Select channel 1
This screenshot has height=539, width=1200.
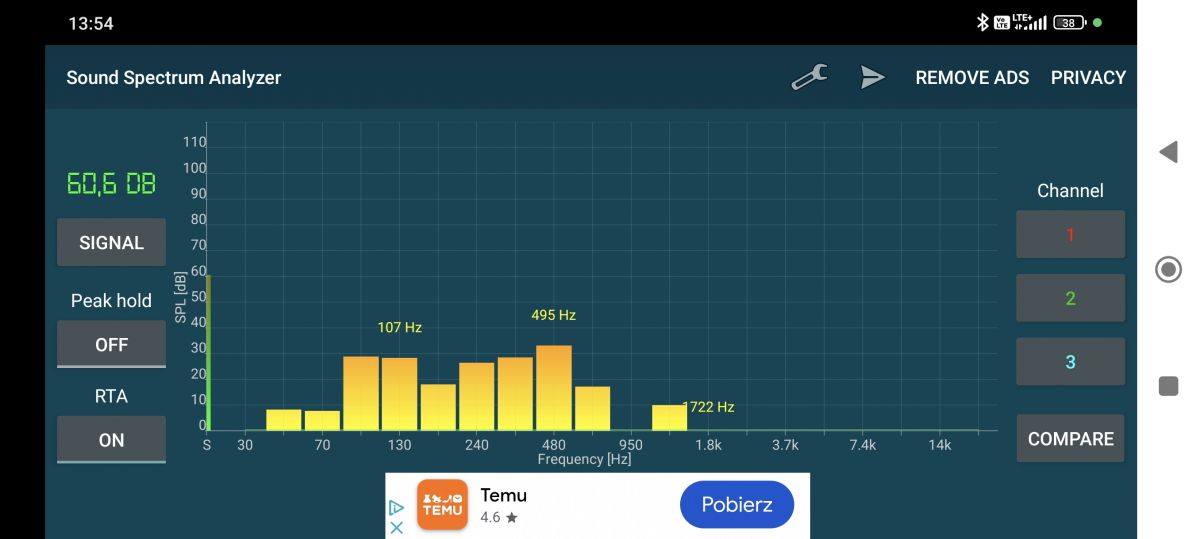(1070, 235)
